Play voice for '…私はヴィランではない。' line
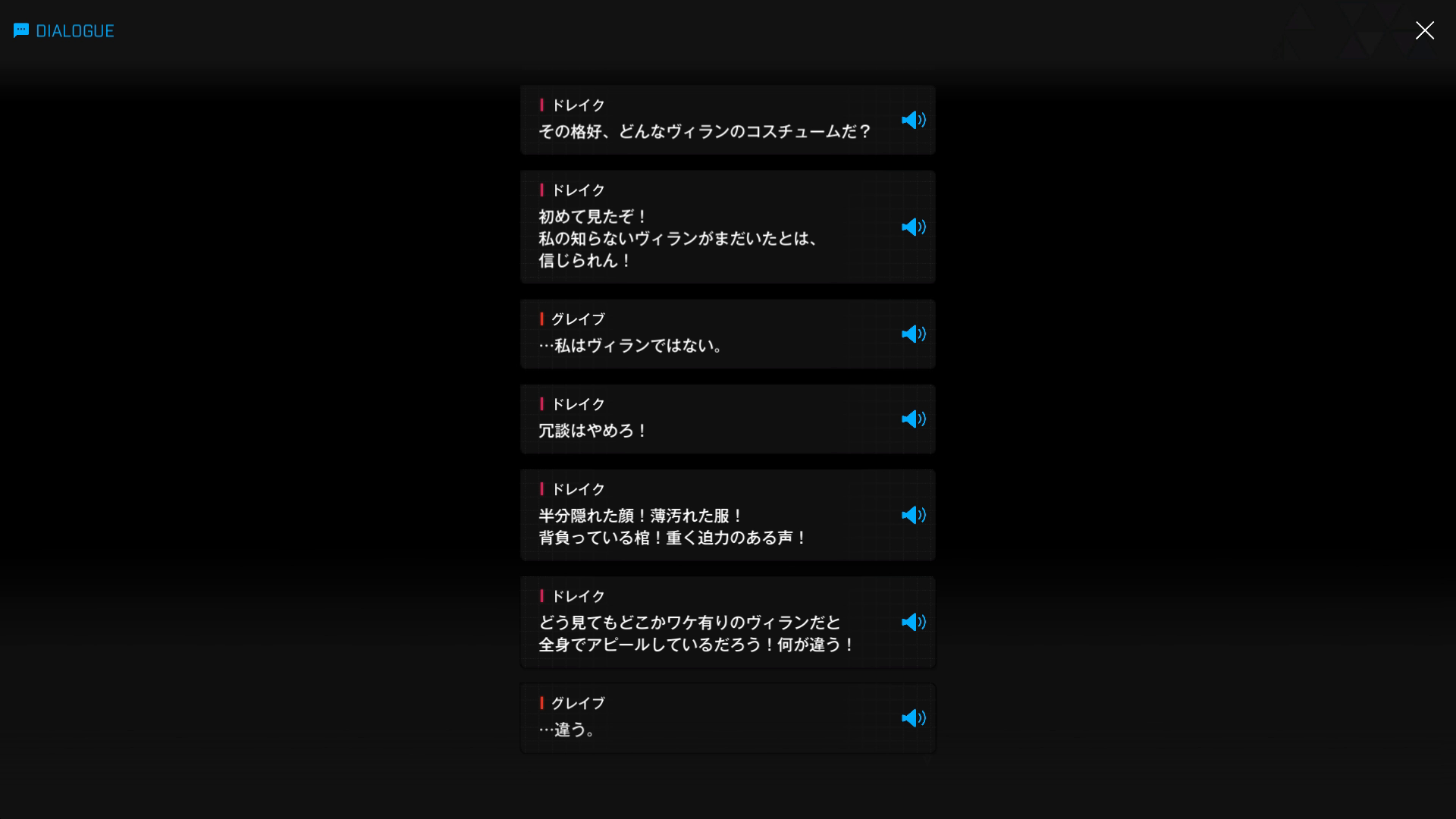This screenshot has height=819, width=1456. (x=913, y=334)
